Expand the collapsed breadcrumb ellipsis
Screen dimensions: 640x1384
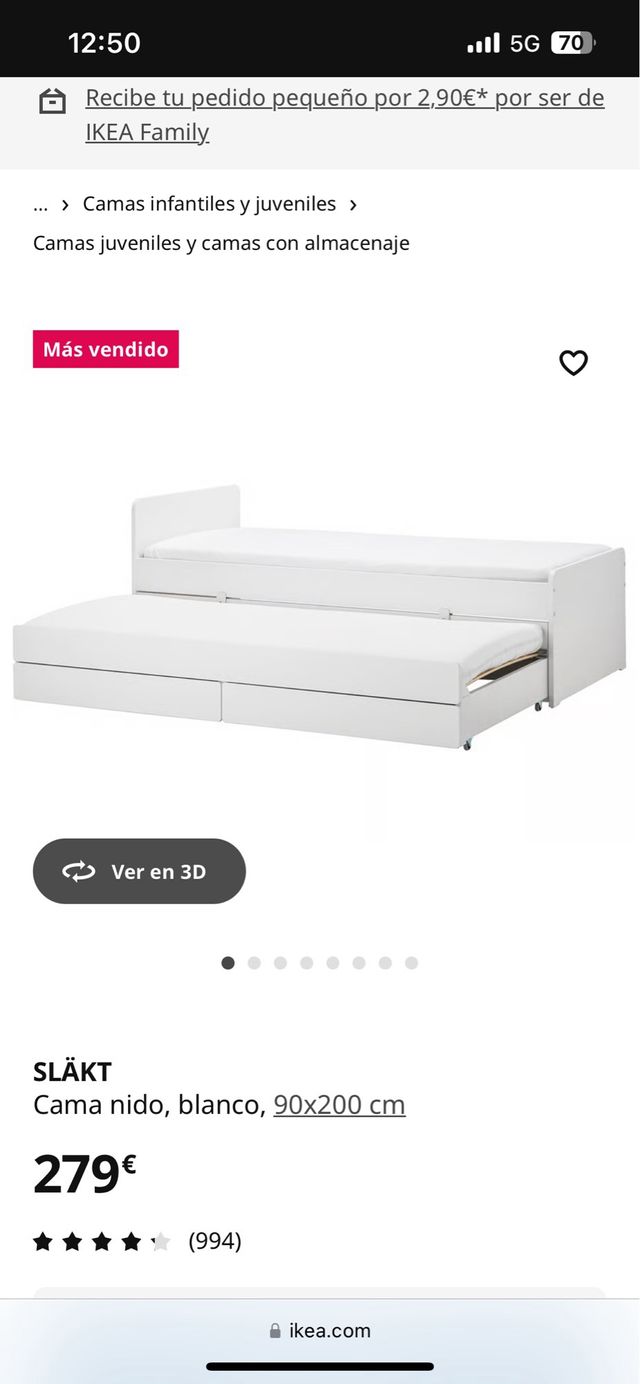[x=41, y=204]
